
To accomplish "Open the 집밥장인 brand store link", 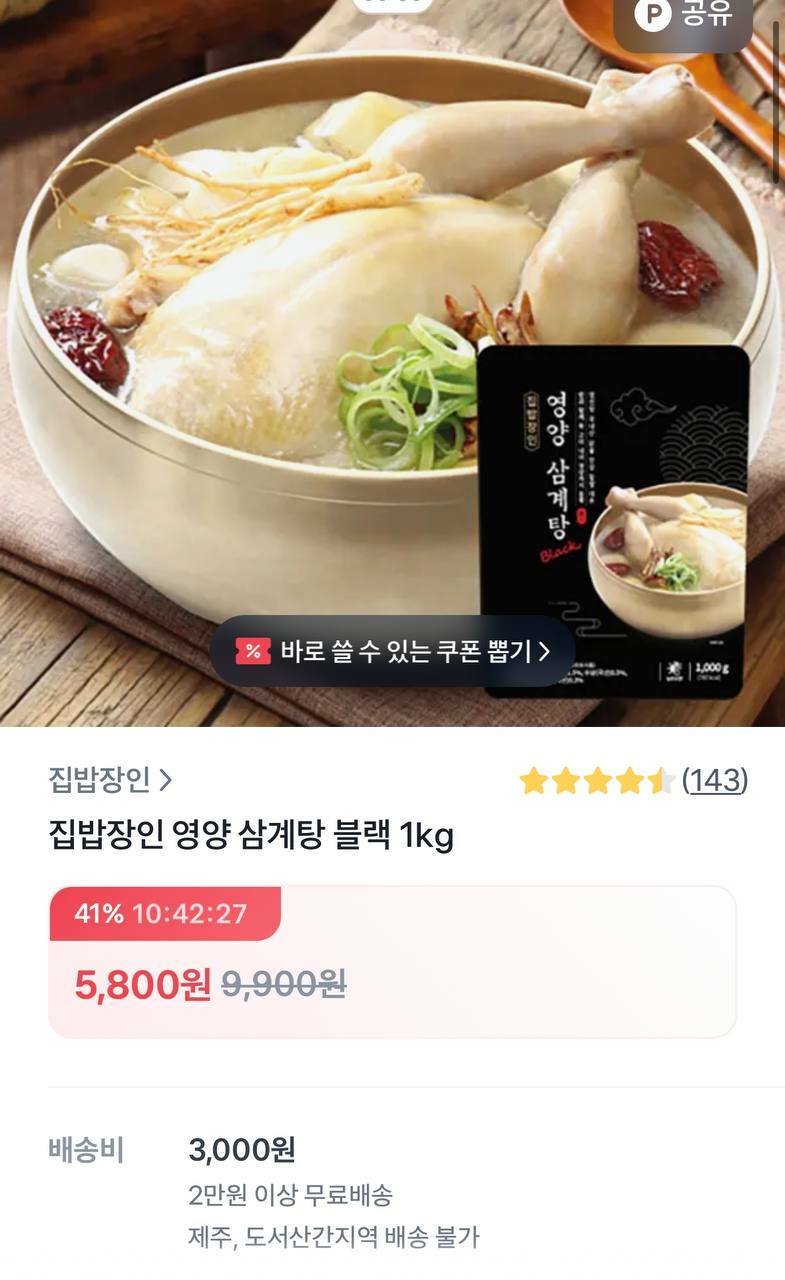I will point(110,779).
